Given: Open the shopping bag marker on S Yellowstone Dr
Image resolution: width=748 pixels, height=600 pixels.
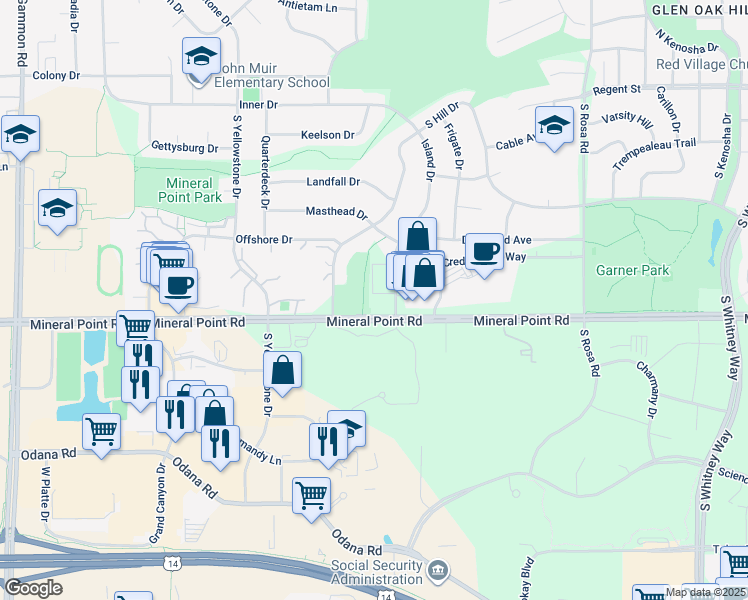Looking at the screenshot, I should tap(284, 370).
